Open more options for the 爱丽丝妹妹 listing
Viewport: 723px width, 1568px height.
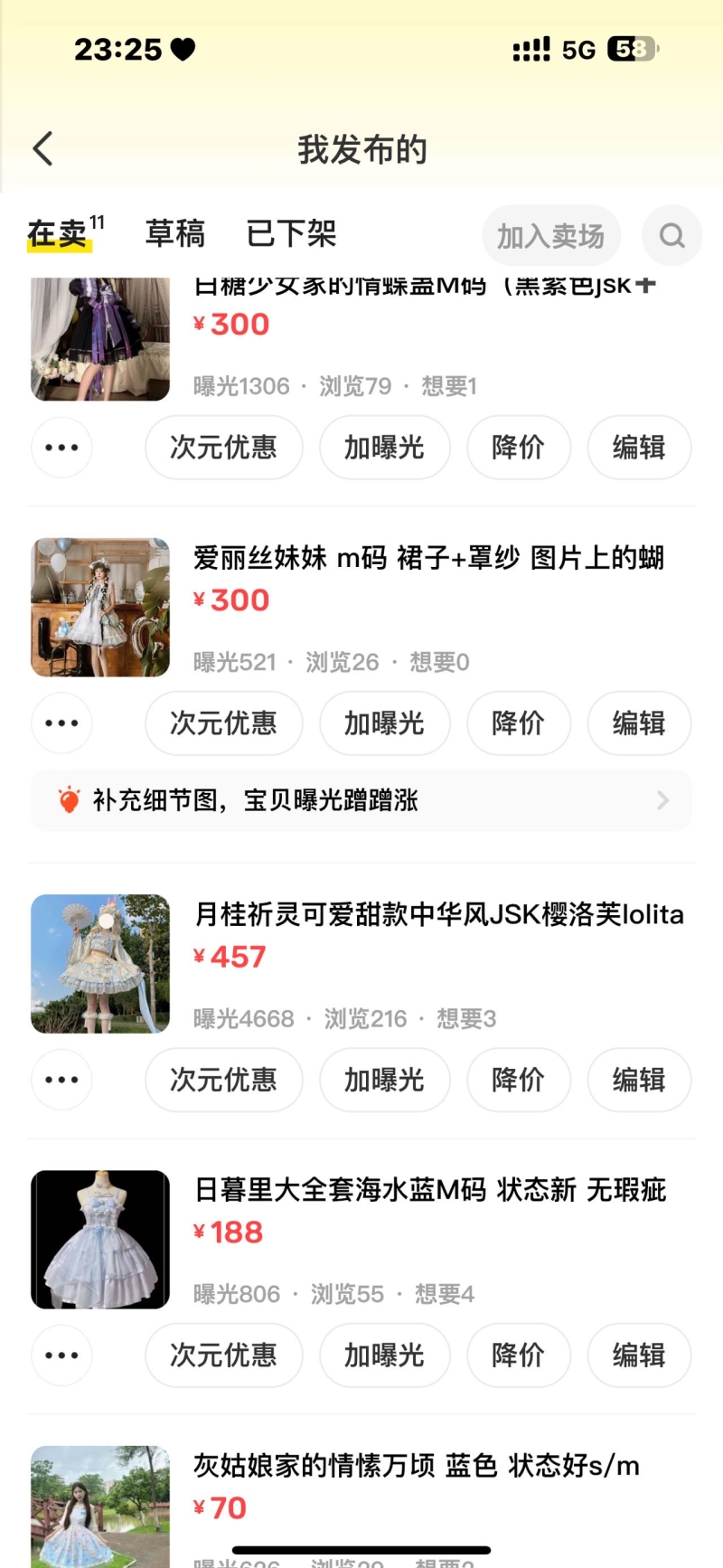(x=61, y=723)
